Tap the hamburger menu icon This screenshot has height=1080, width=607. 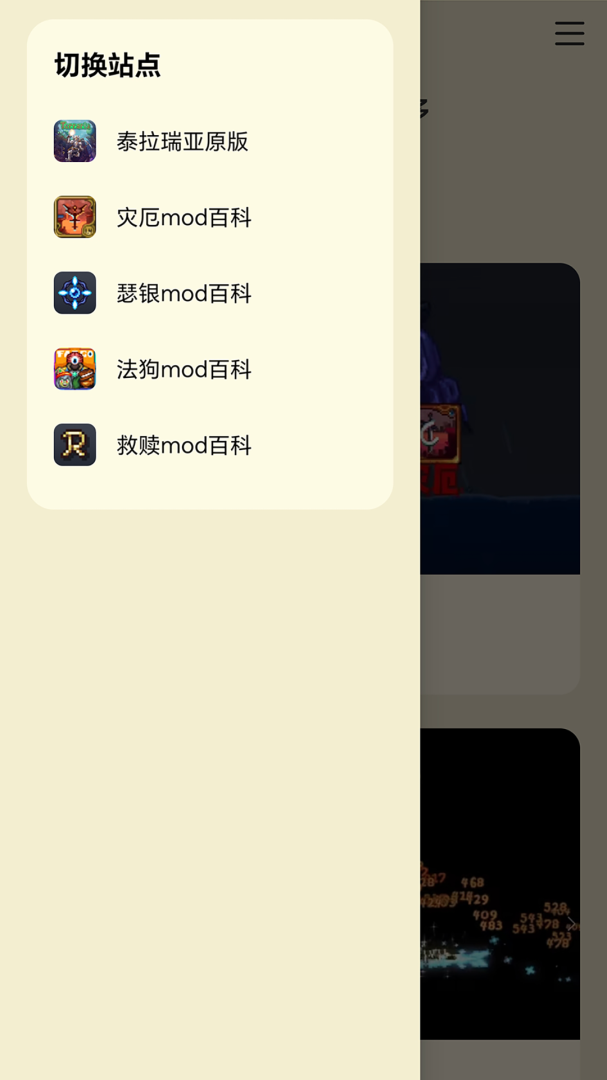coord(569,34)
